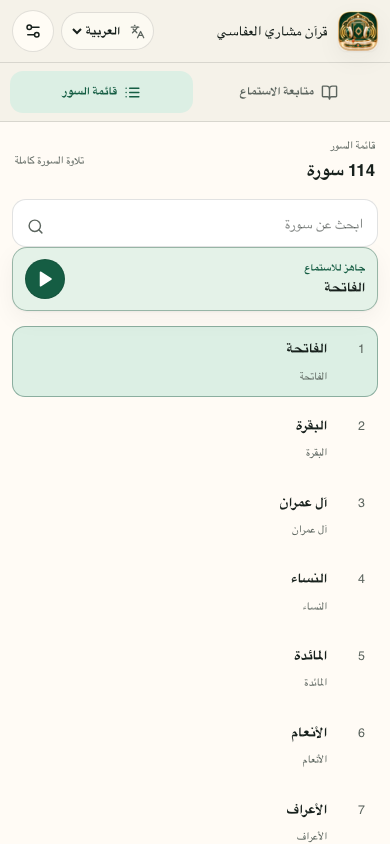
Task: Open surah 2 البقرة
Action: [x=195, y=439]
